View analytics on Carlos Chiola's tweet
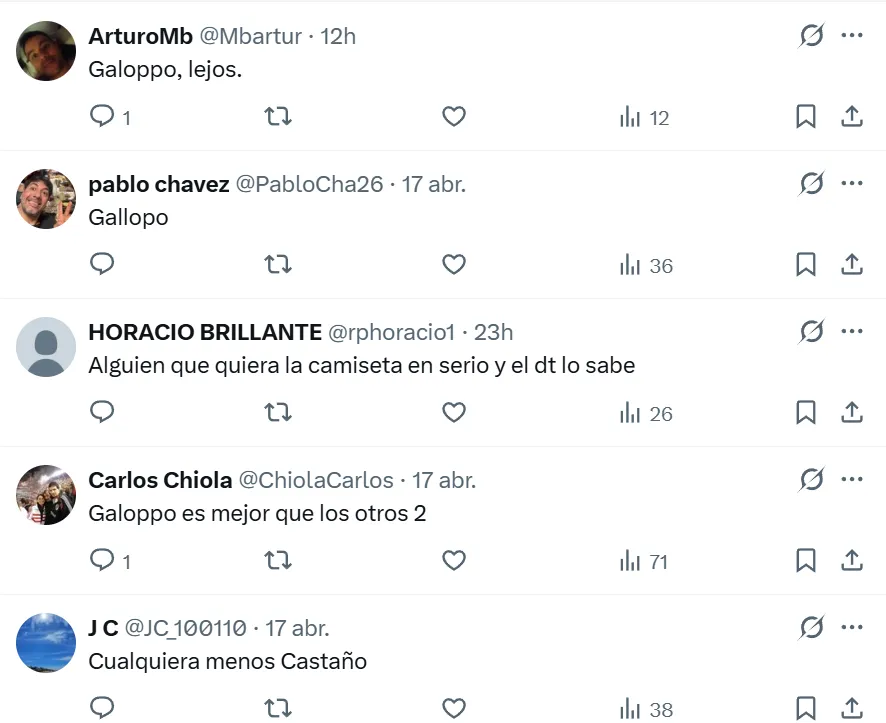 click(644, 561)
